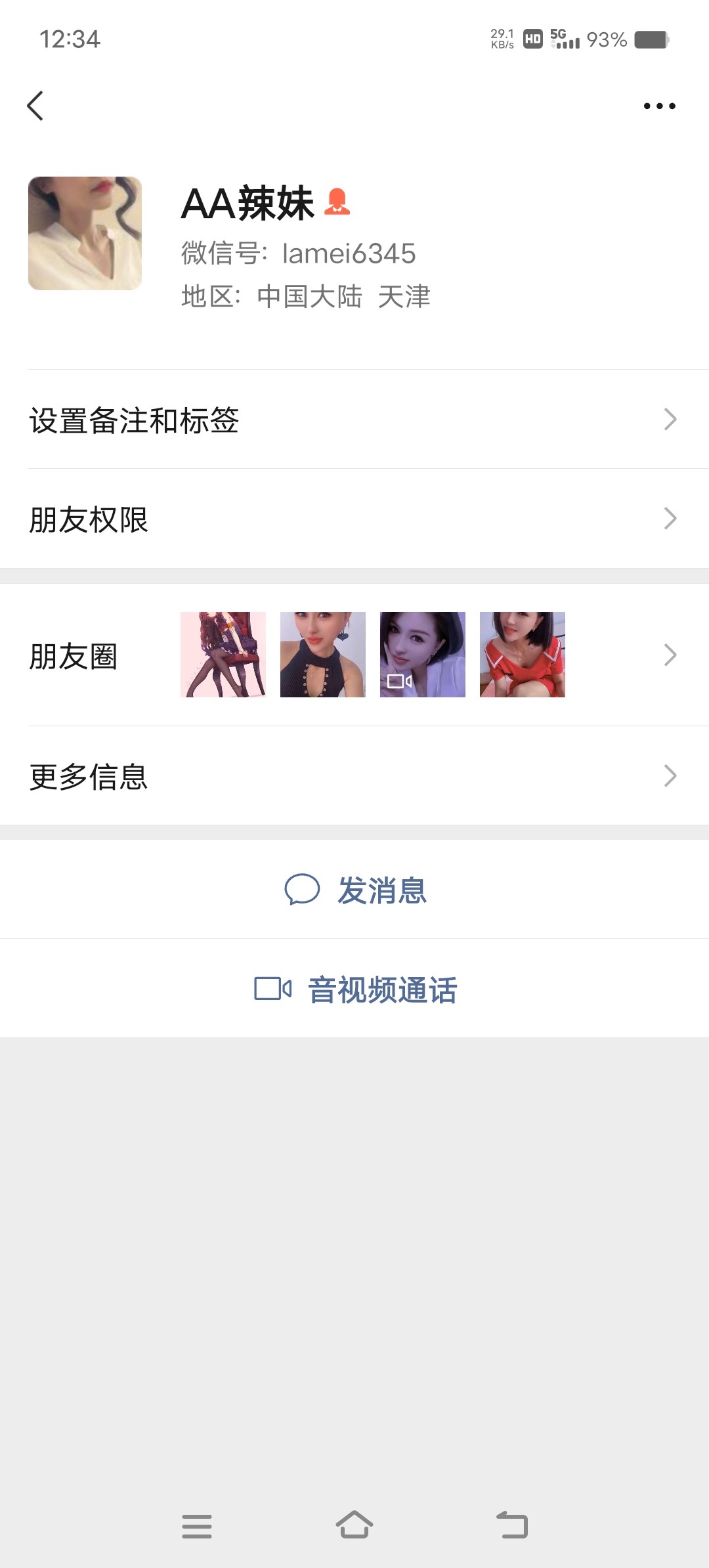This screenshot has width=709, height=1568.
Task: Tap the video indicator icon on the third Moments thumbnail
Action: pyautogui.click(x=399, y=682)
